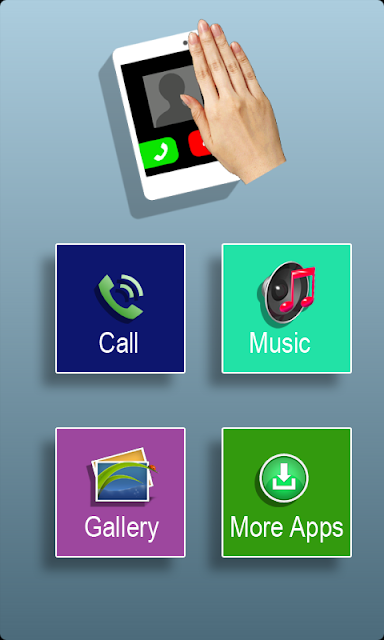Open the Call tile
This screenshot has height=640, width=384.
click(120, 309)
